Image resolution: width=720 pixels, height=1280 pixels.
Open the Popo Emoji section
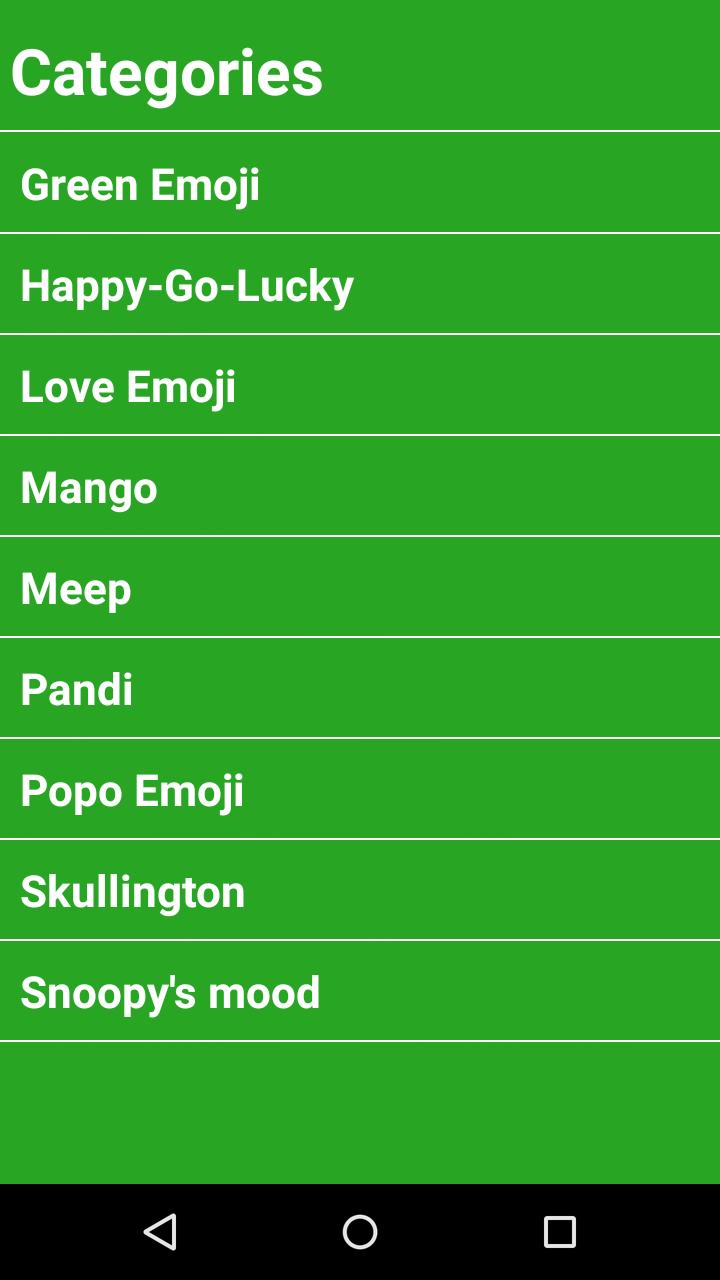360,790
